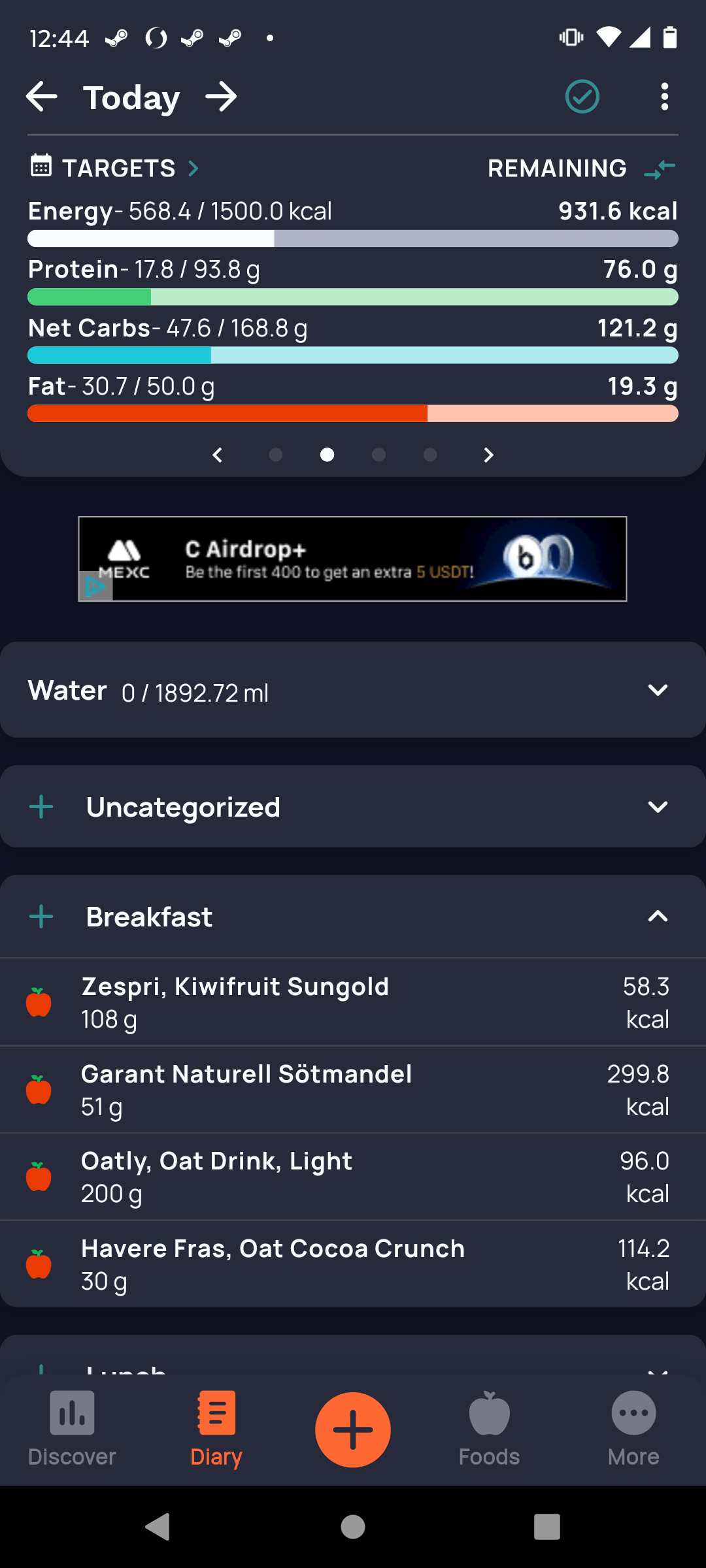Expand the Water section
This screenshot has height=1568, width=706.
point(353,691)
